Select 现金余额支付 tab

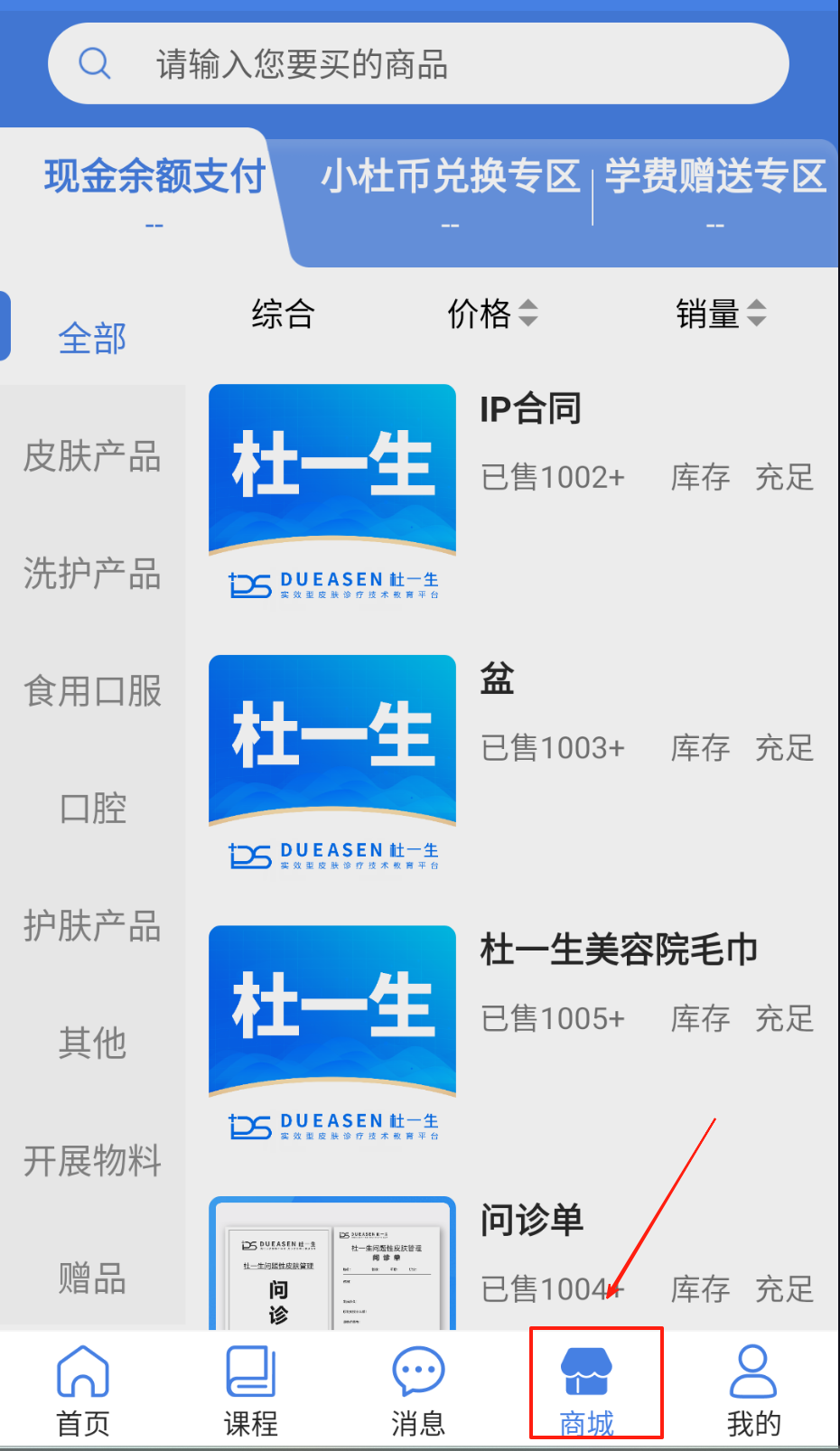154,176
